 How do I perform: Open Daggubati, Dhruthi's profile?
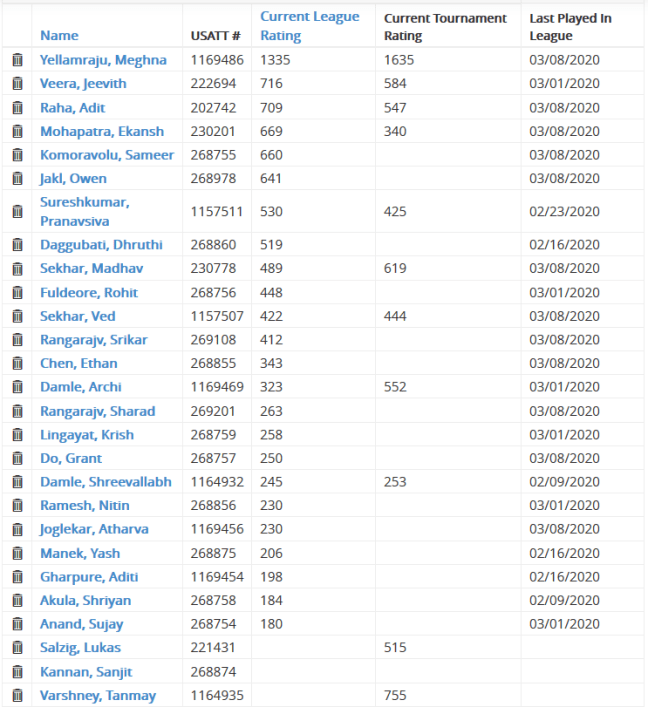pos(101,245)
